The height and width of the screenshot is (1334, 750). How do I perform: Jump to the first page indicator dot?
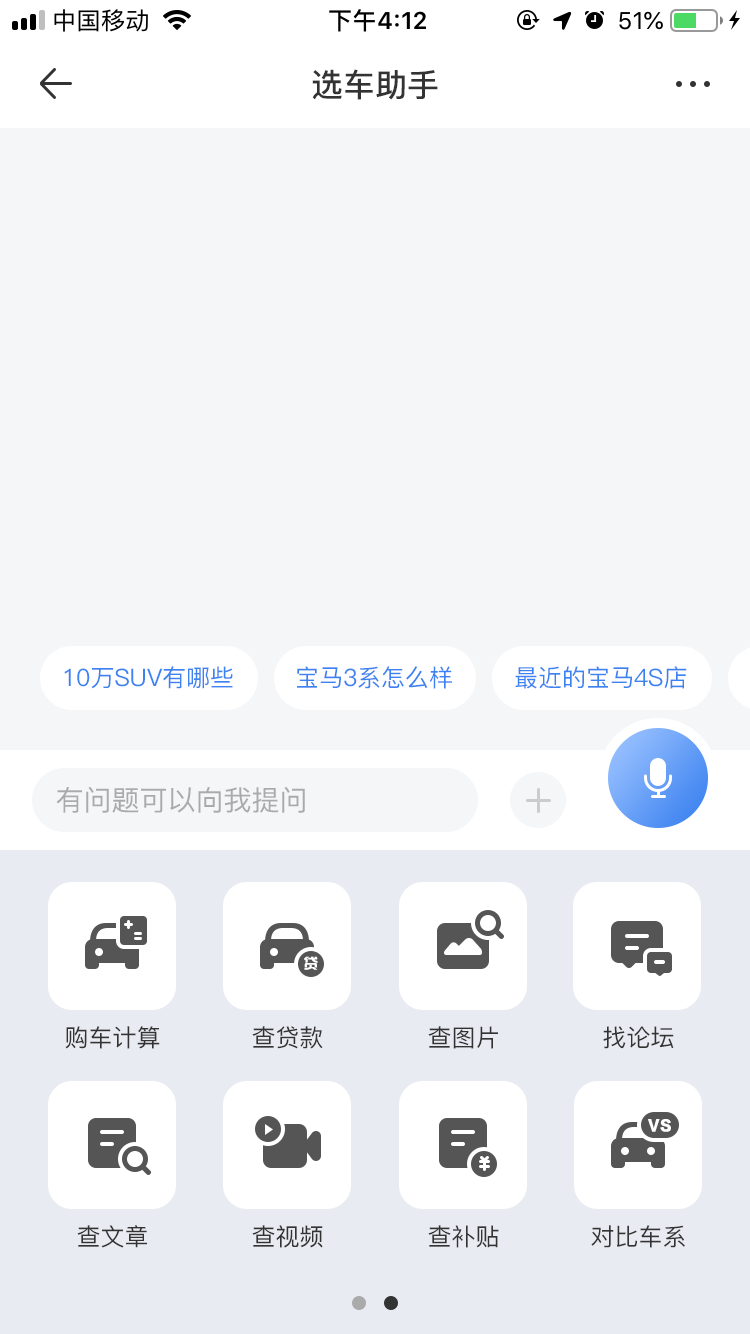coord(359,1303)
